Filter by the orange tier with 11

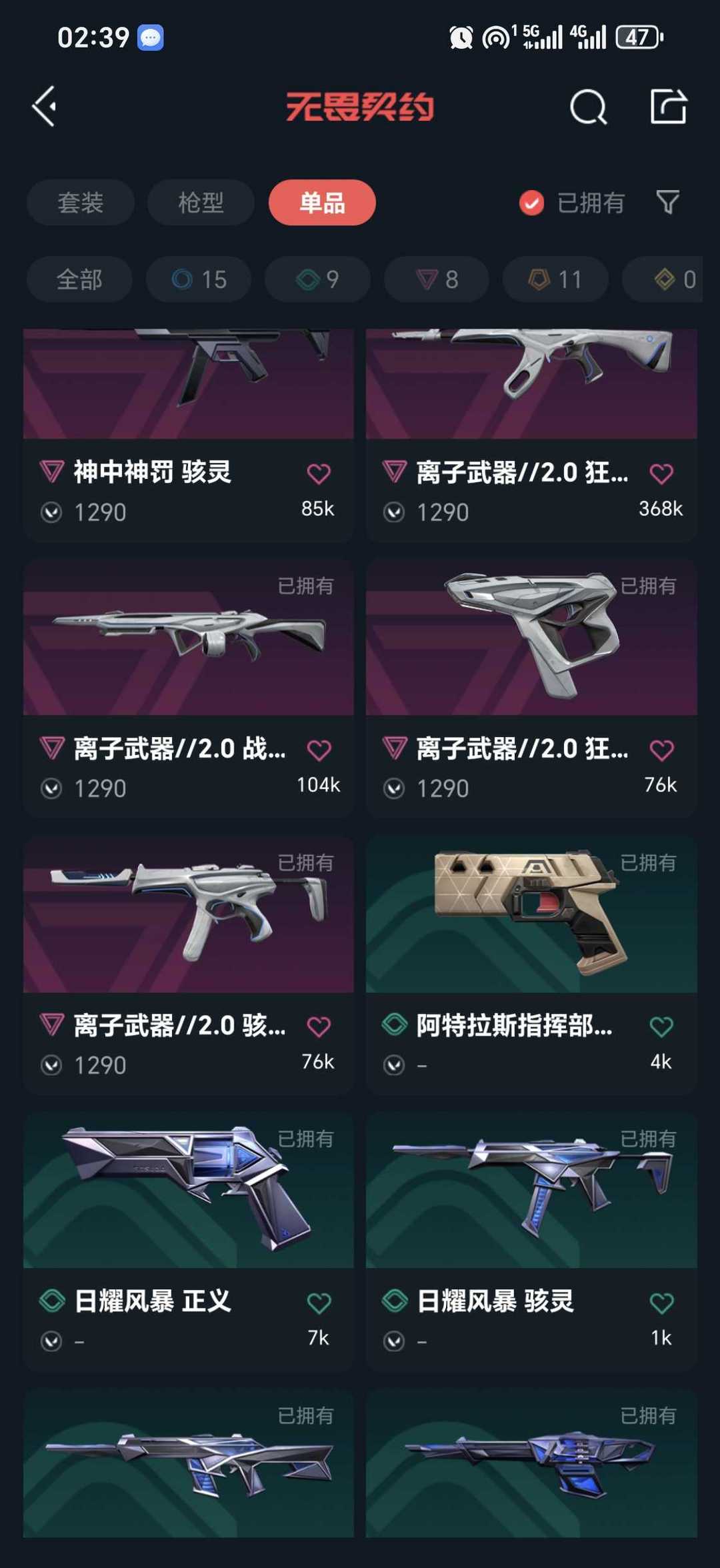click(555, 279)
